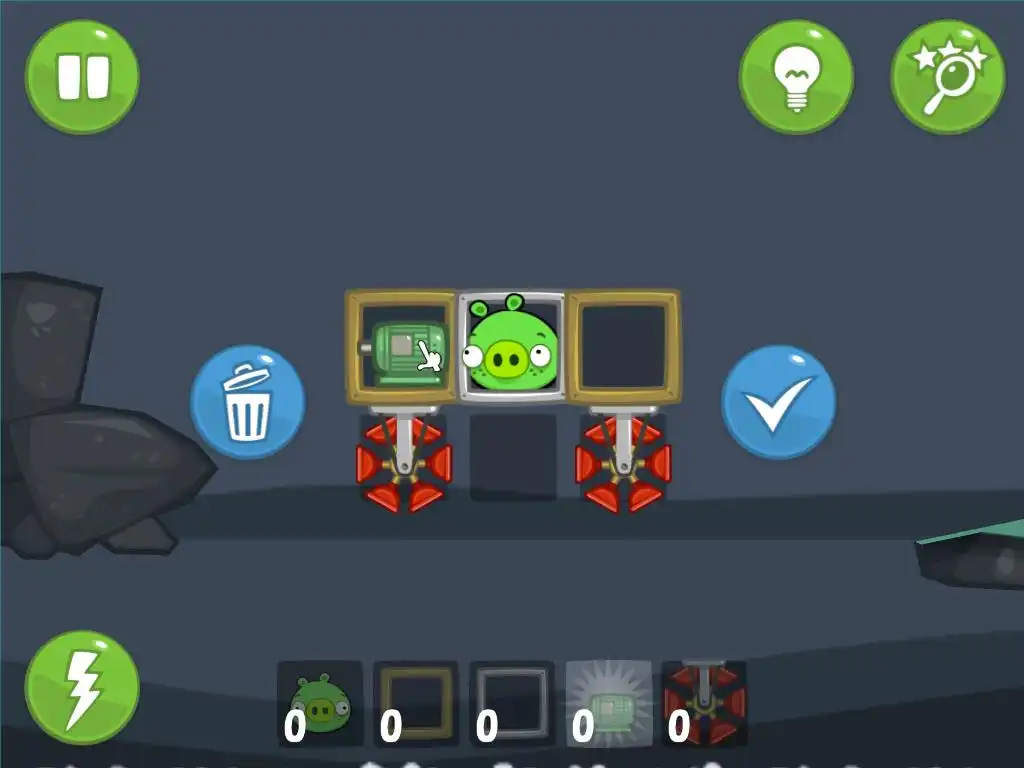Tap the green engine in the vehicle

click(402, 347)
